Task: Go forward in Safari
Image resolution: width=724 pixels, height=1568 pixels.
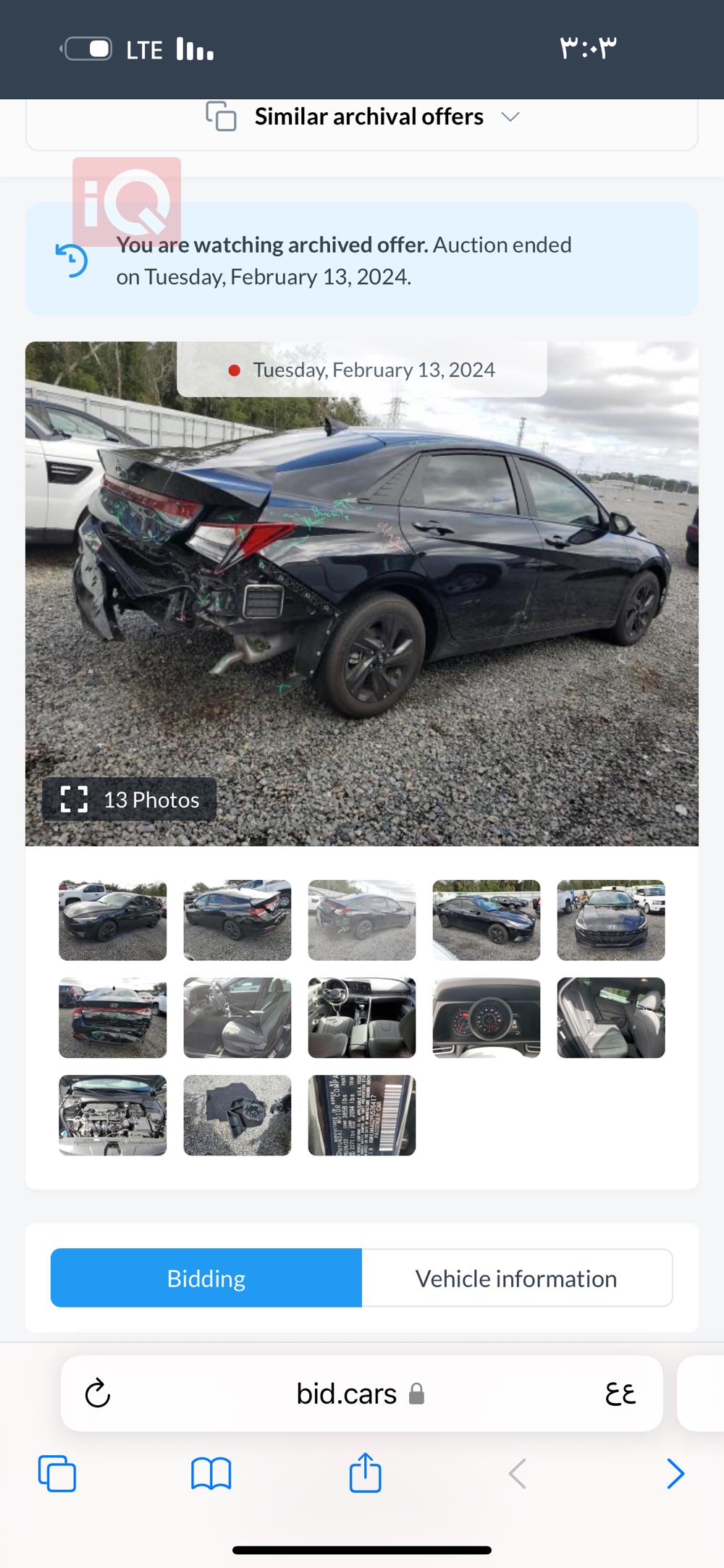Action: (675, 1473)
